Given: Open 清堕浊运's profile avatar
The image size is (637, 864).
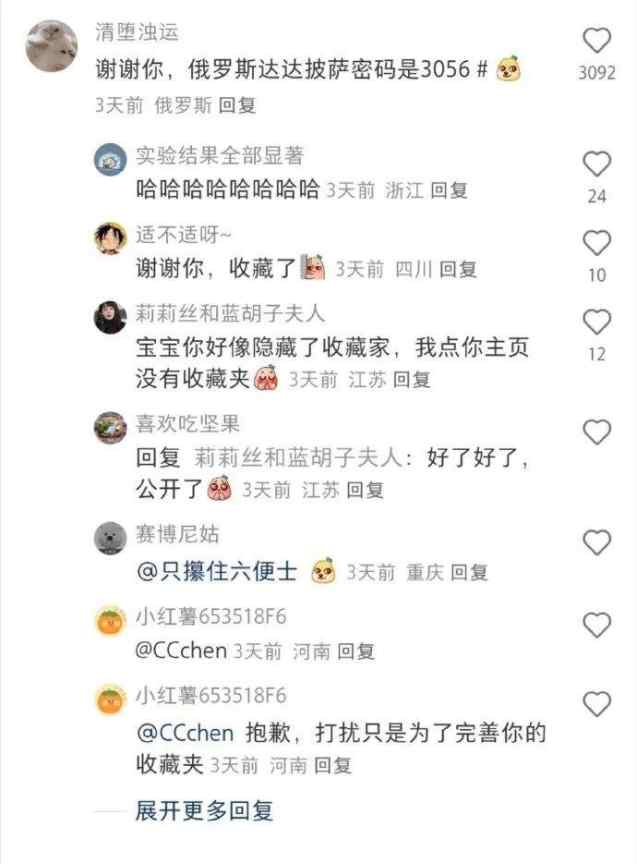Looking at the screenshot, I should [x=49, y=46].
